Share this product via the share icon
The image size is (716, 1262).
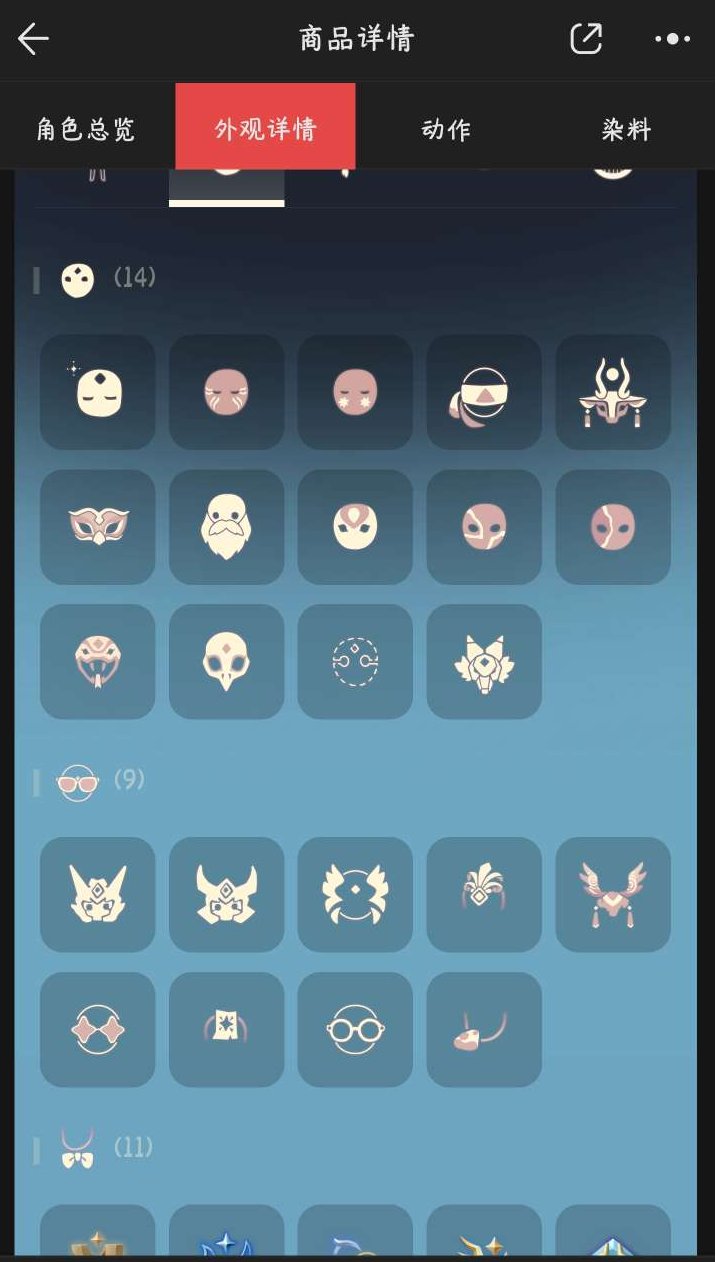pos(586,39)
